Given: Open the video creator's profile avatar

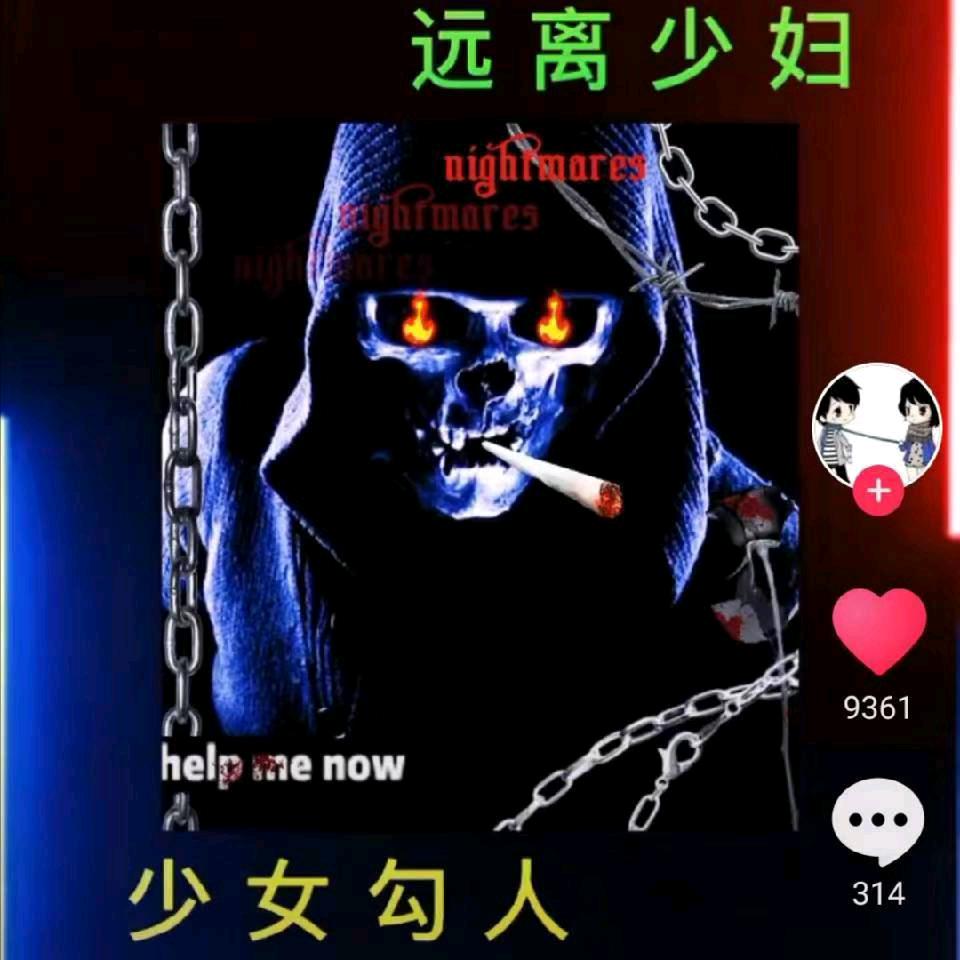Looking at the screenshot, I should [877, 423].
